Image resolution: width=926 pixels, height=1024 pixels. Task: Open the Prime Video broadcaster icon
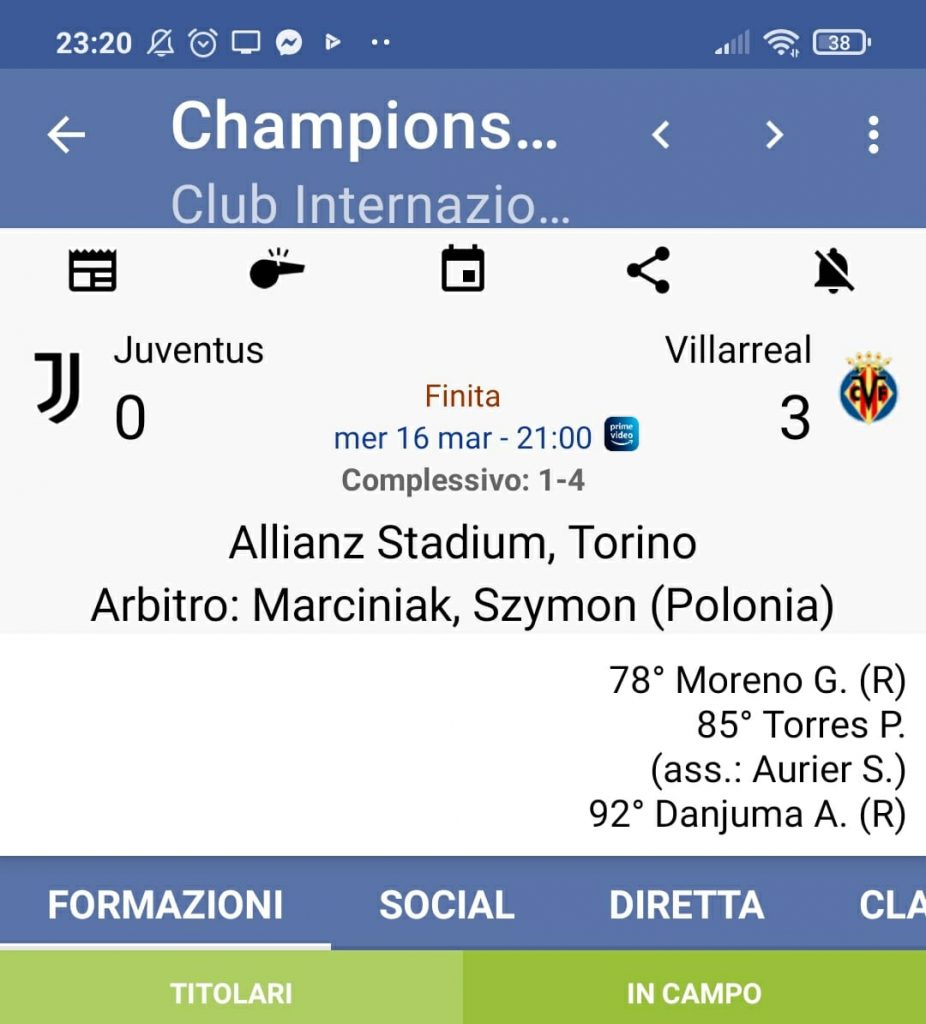pos(621,435)
